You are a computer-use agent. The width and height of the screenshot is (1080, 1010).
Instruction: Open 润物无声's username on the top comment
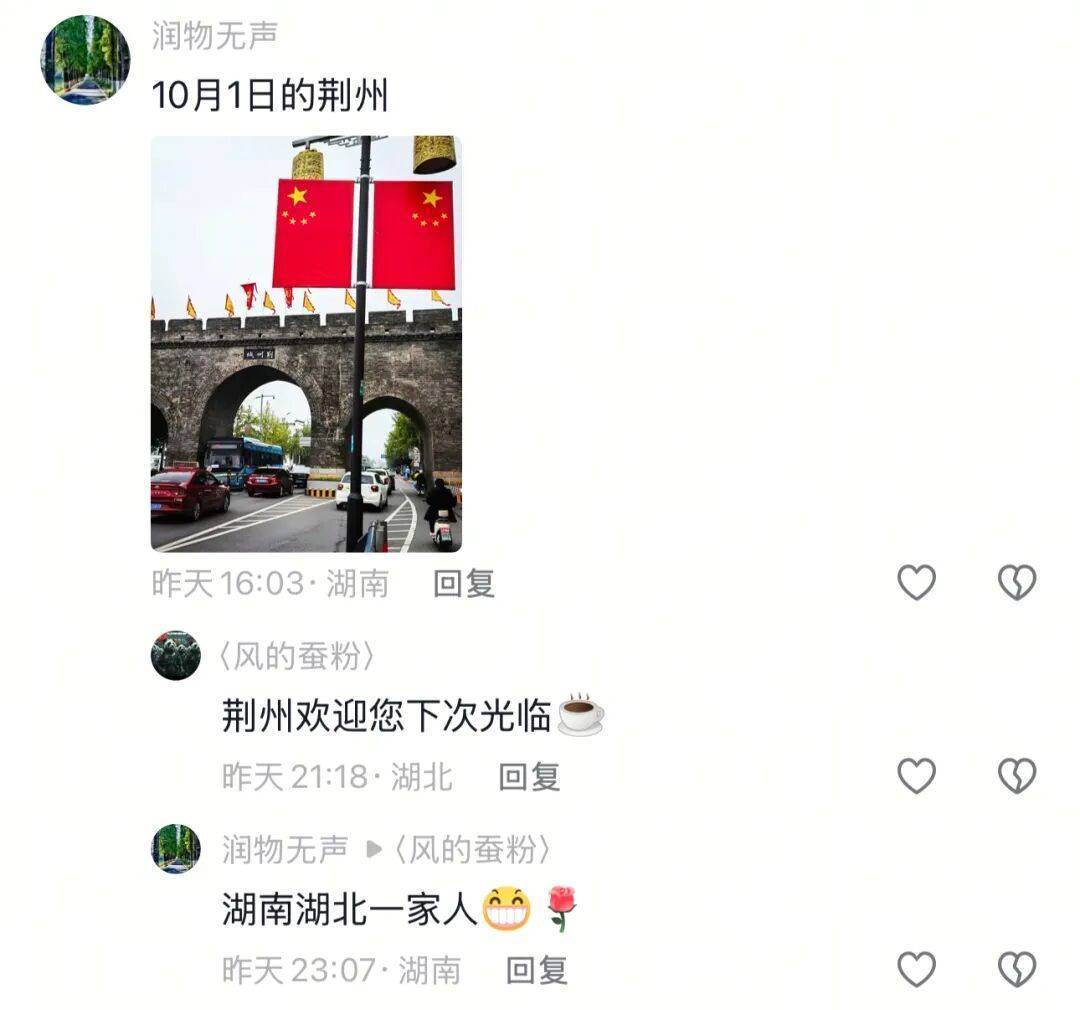[x=215, y=36]
